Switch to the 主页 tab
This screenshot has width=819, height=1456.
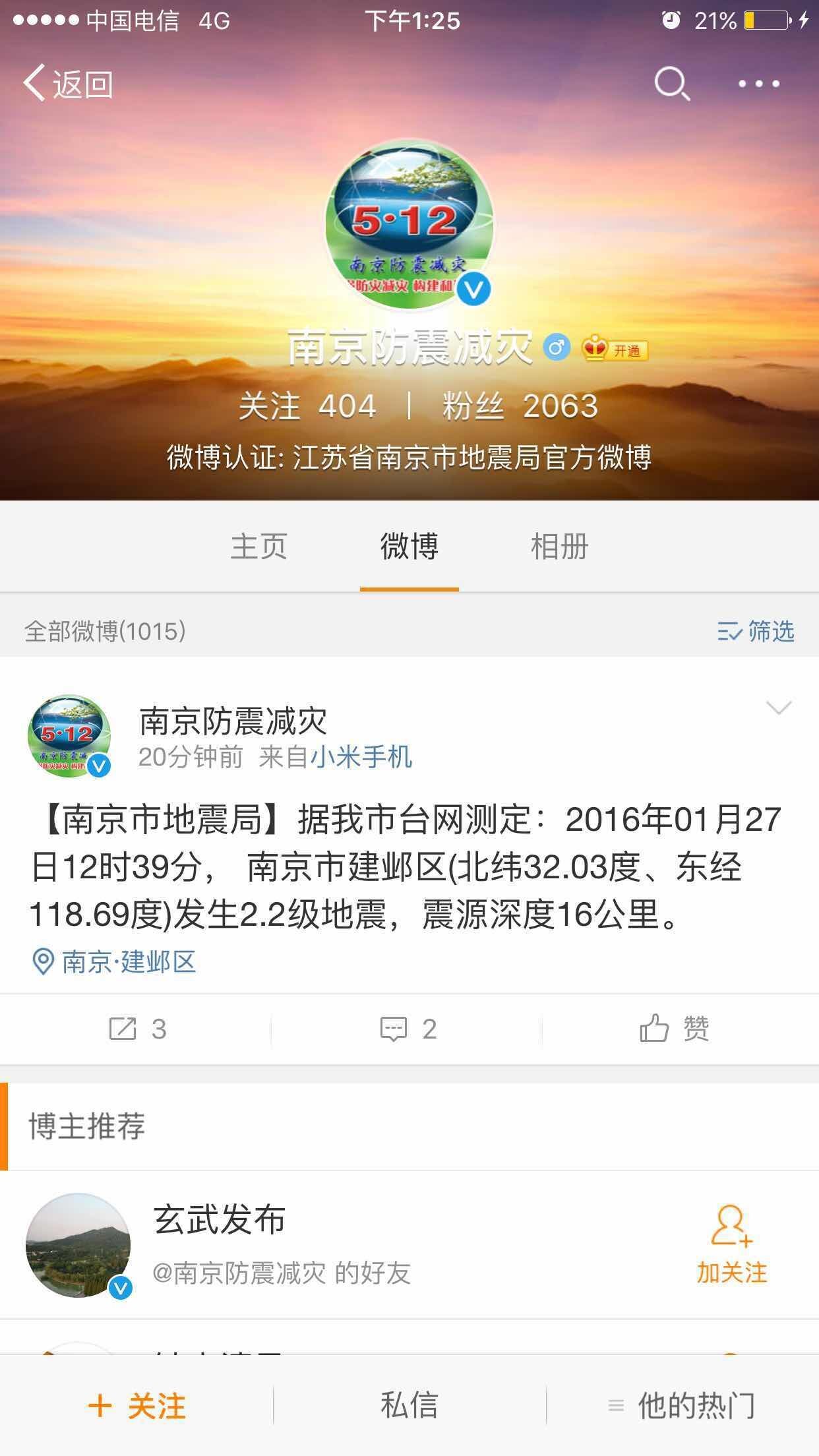click(258, 547)
